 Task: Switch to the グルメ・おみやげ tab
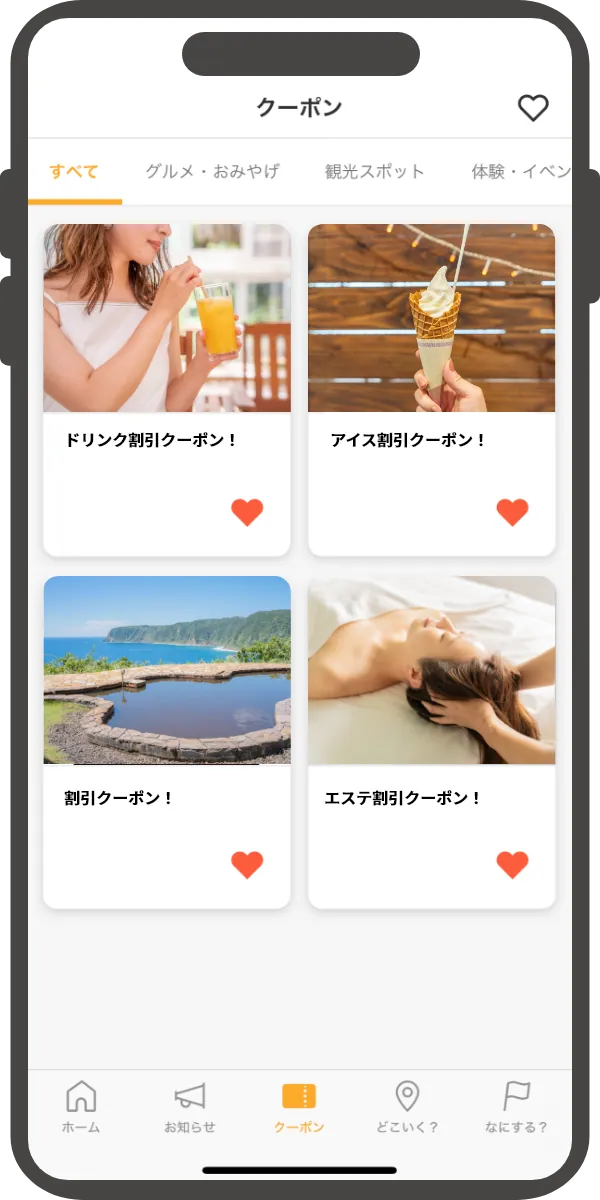pos(212,171)
